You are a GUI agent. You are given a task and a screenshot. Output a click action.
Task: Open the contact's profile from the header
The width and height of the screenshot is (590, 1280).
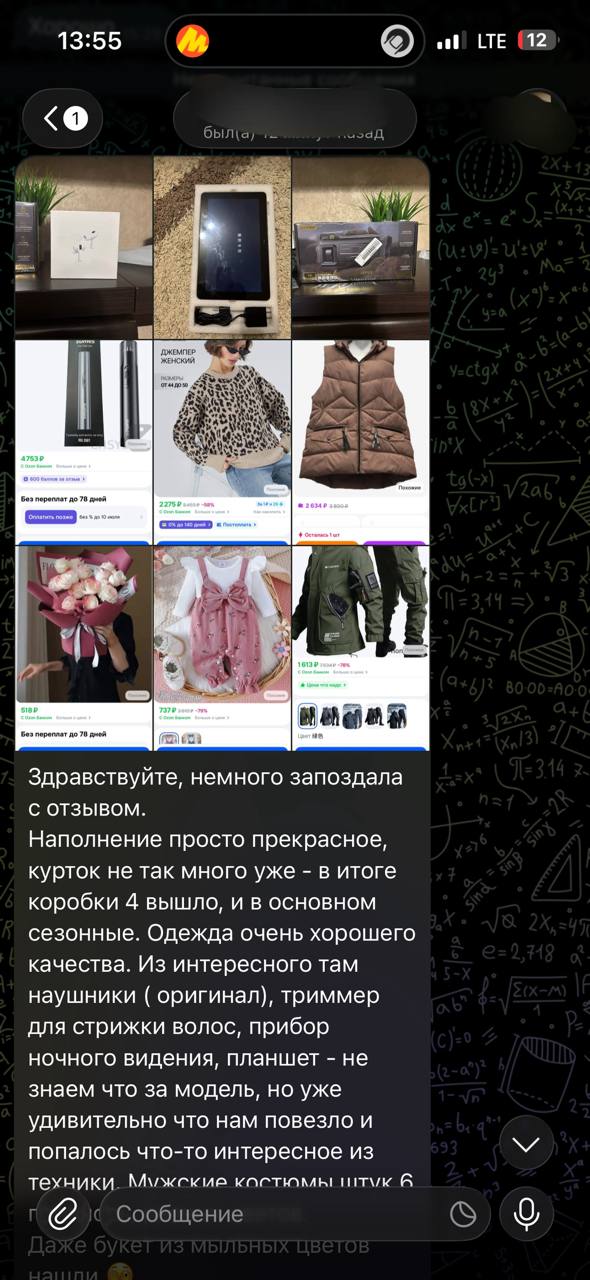(x=294, y=119)
